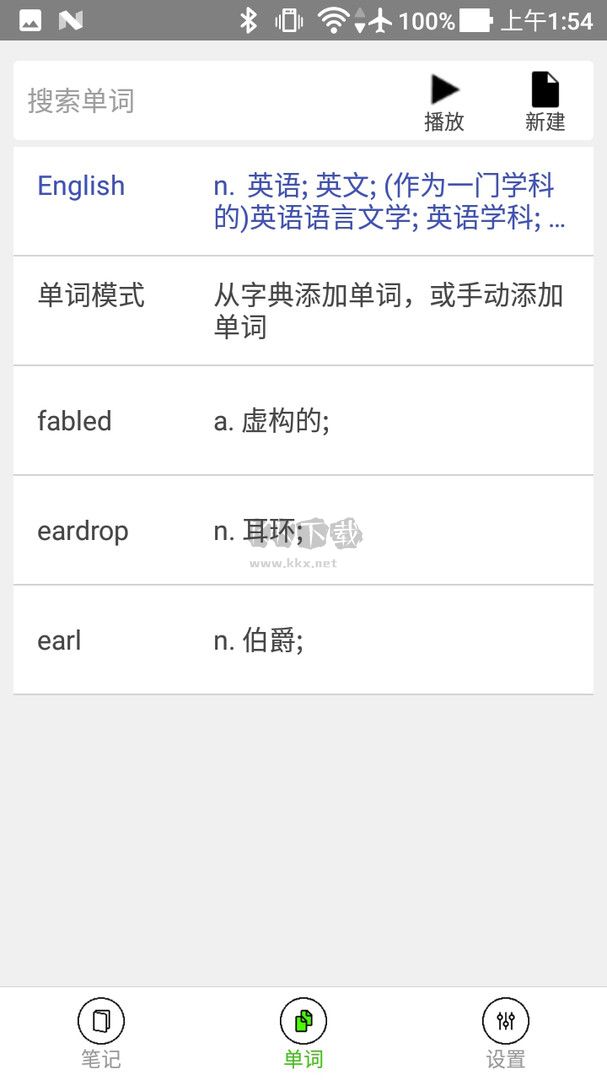Open the English word entry
Image resolution: width=607 pixels, height=1080 pixels.
click(302, 201)
